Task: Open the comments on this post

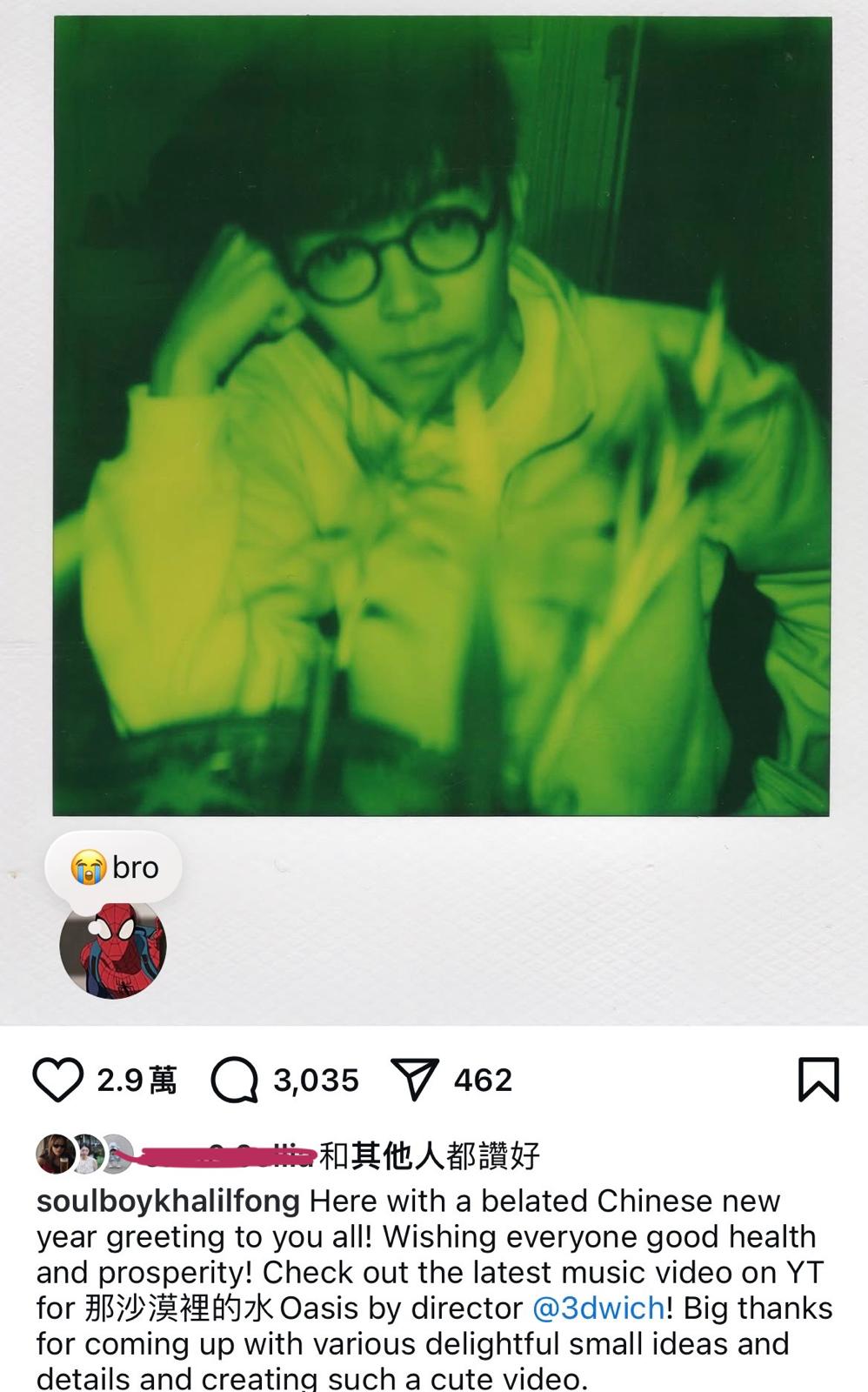Action: 235,1081
